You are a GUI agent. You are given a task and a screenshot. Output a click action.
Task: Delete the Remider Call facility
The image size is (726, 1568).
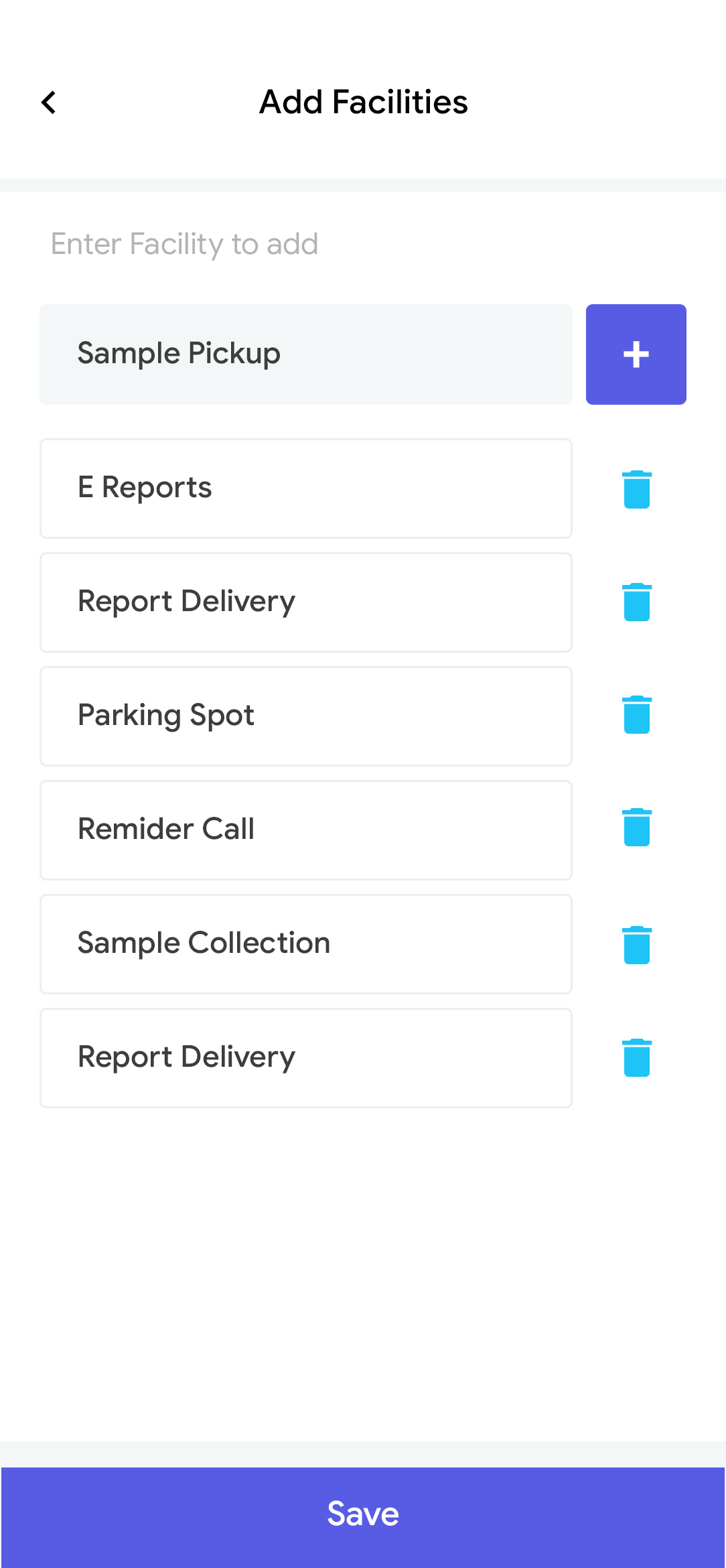tap(636, 828)
